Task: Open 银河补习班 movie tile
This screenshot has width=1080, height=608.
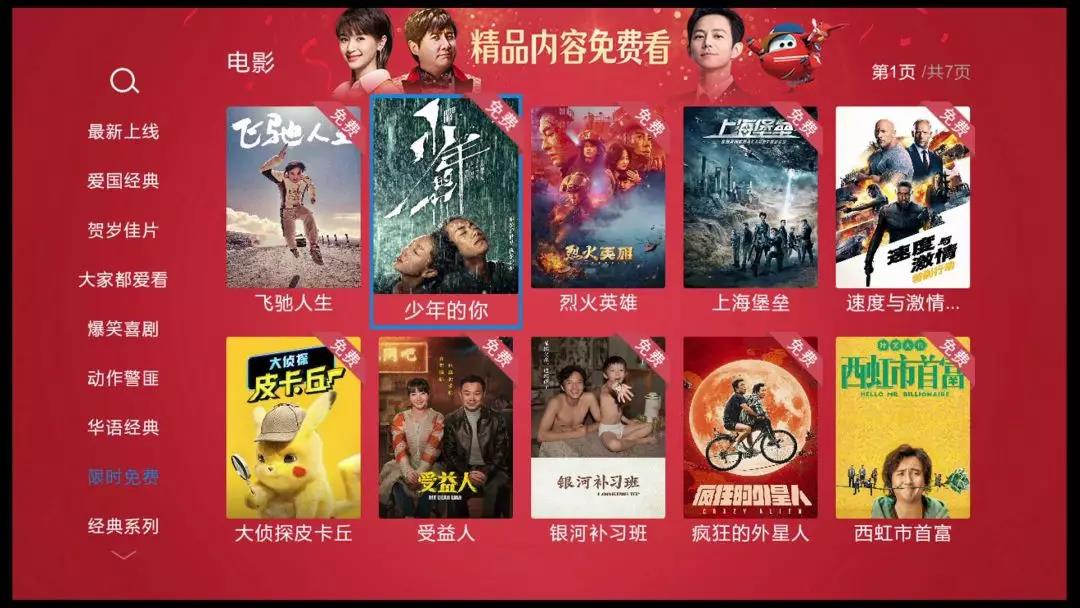Action: (598, 428)
